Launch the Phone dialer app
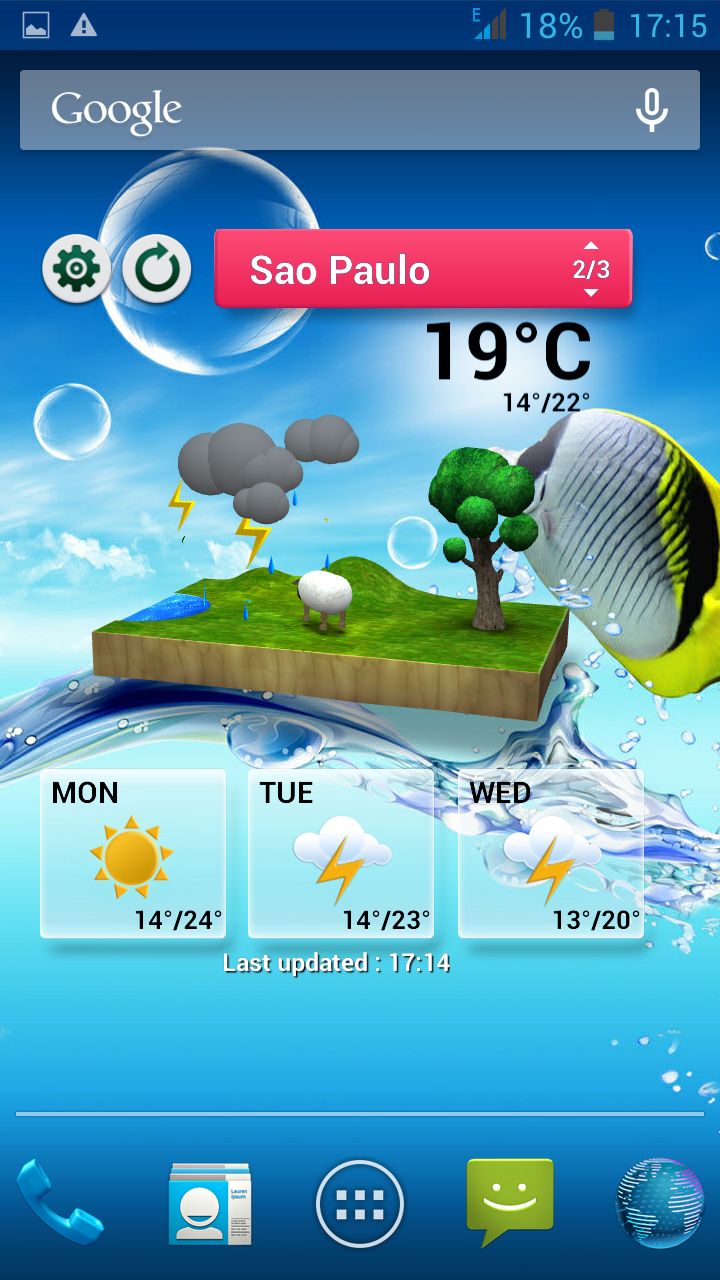The height and width of the screenshot is (1280, 720). pos(58,1203)
